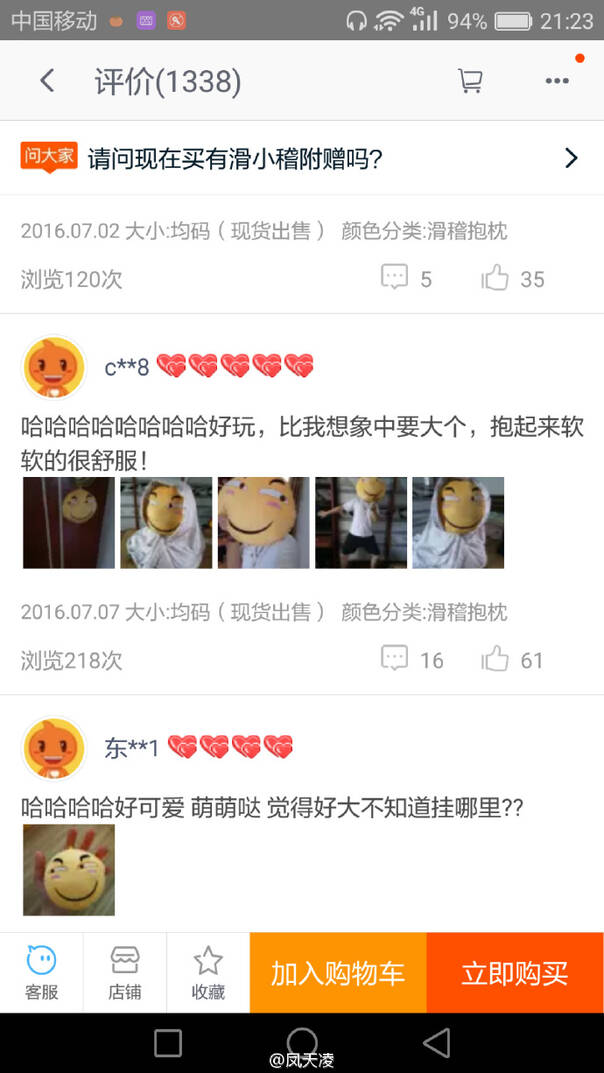The height and width of the screenshot is (1073, 604).
Task: Go back from the reviews page
Action: (x=47, y=81)
